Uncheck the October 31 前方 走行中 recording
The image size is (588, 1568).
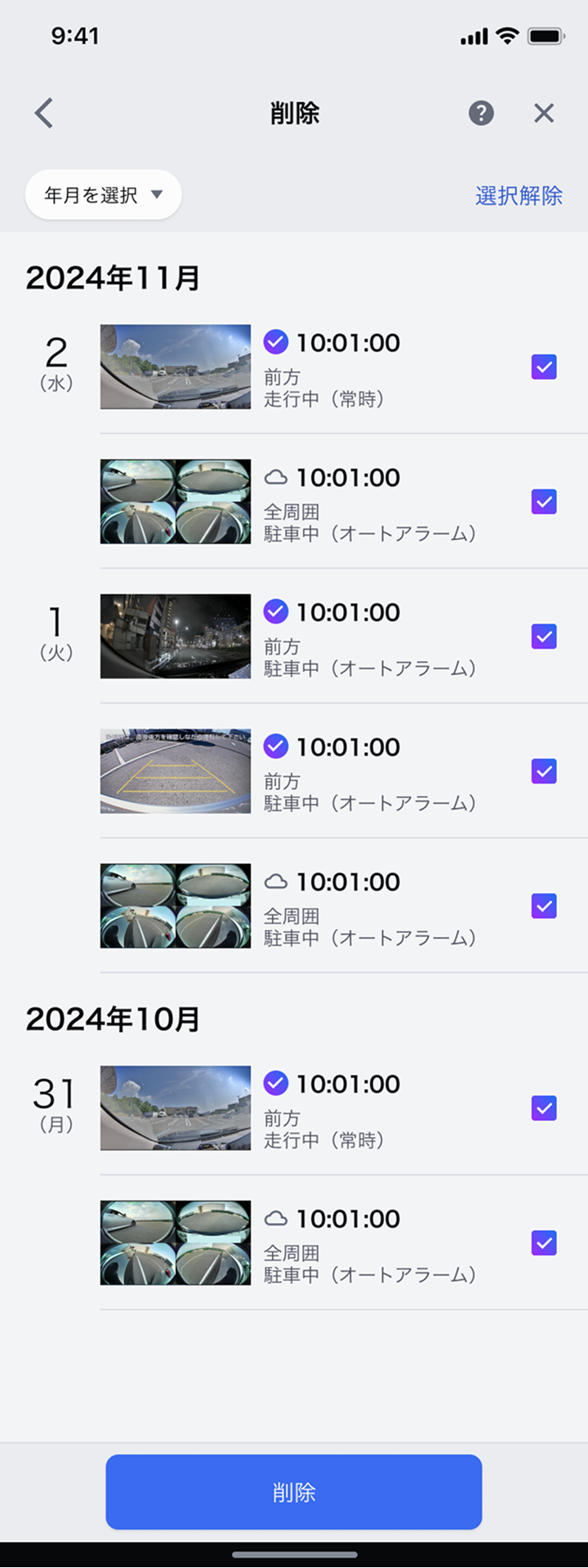tap(544, 1108)
